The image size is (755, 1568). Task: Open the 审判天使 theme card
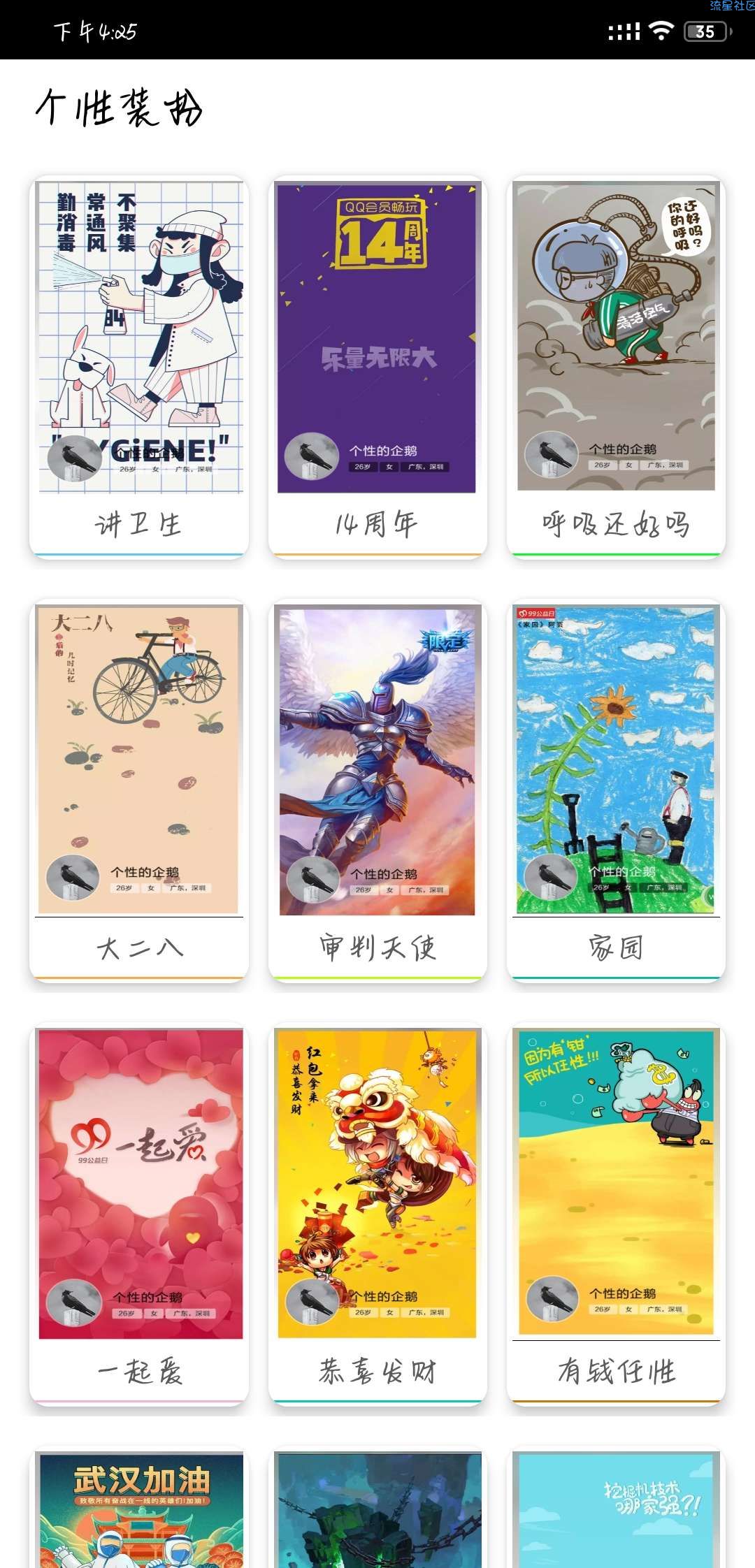pyautogui.click(x=377, y=790)
